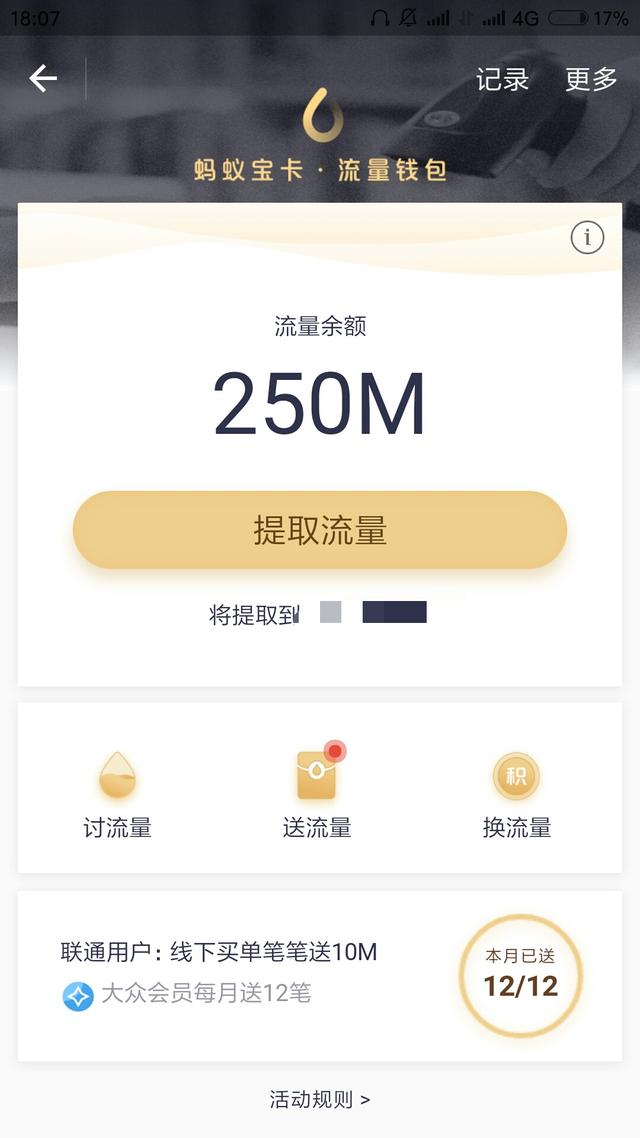
Task: Open 换流量 to exchange points
Action: [x=516, y=795]
